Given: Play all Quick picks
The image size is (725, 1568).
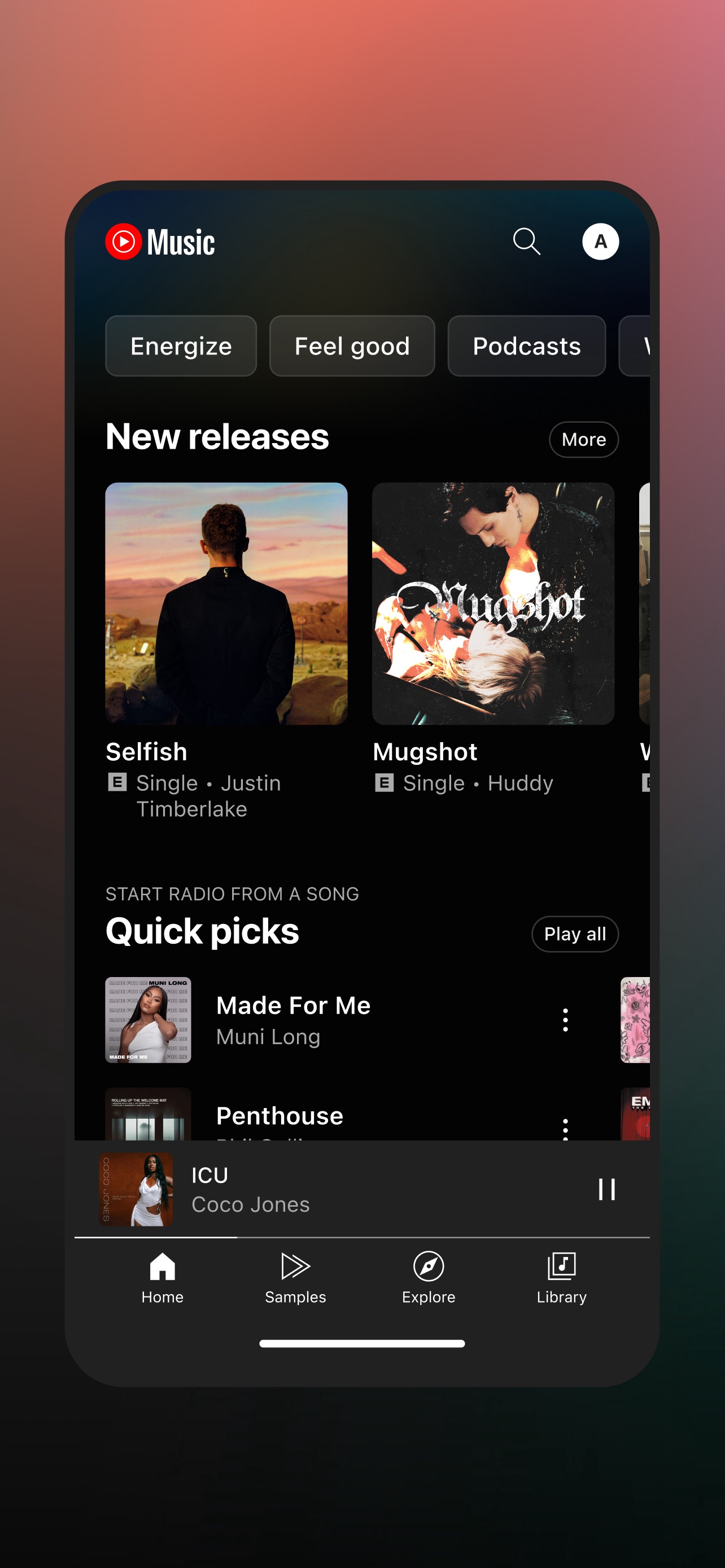Looking at the screenshot, I should [574, 933].
